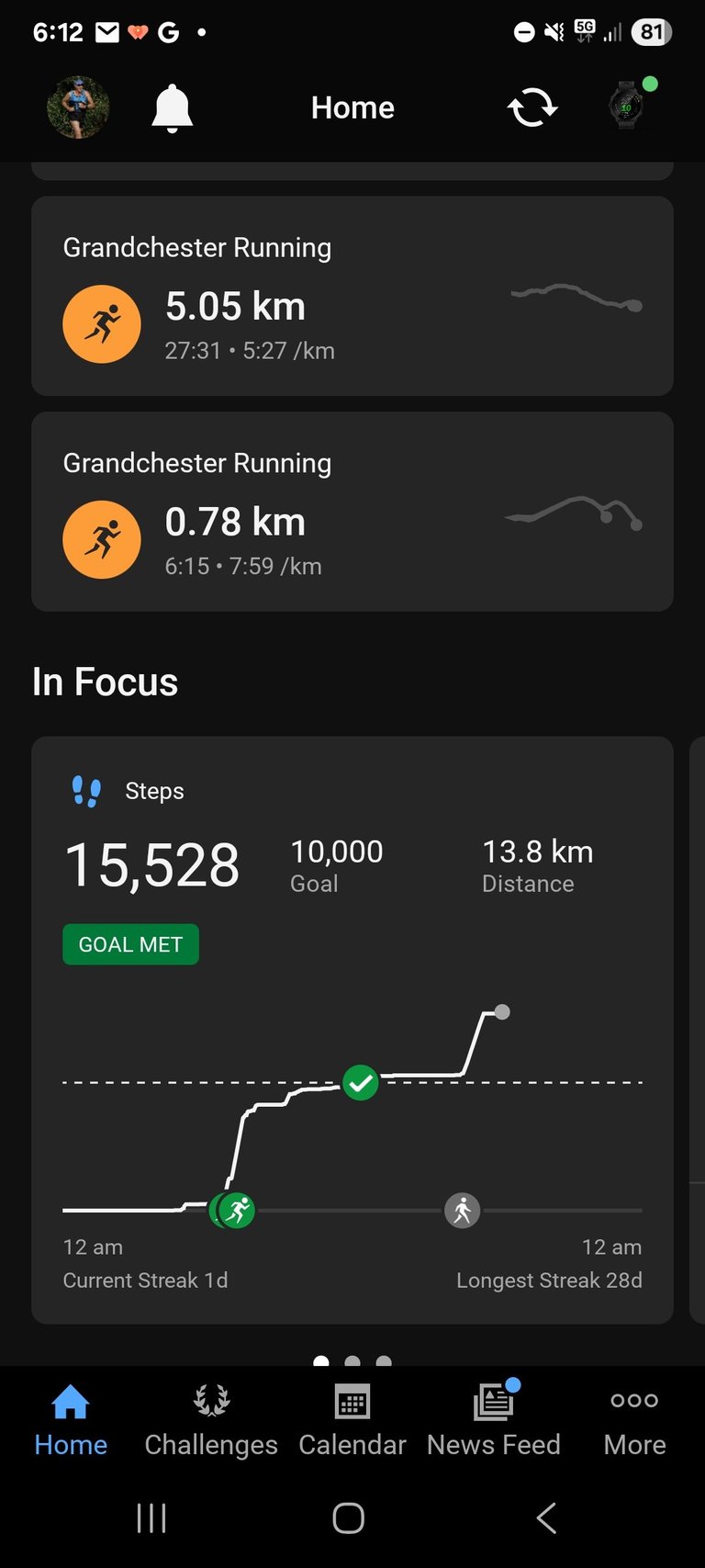
Task: Show recent apps from the navigation bar
Action: pos(151,1518)
